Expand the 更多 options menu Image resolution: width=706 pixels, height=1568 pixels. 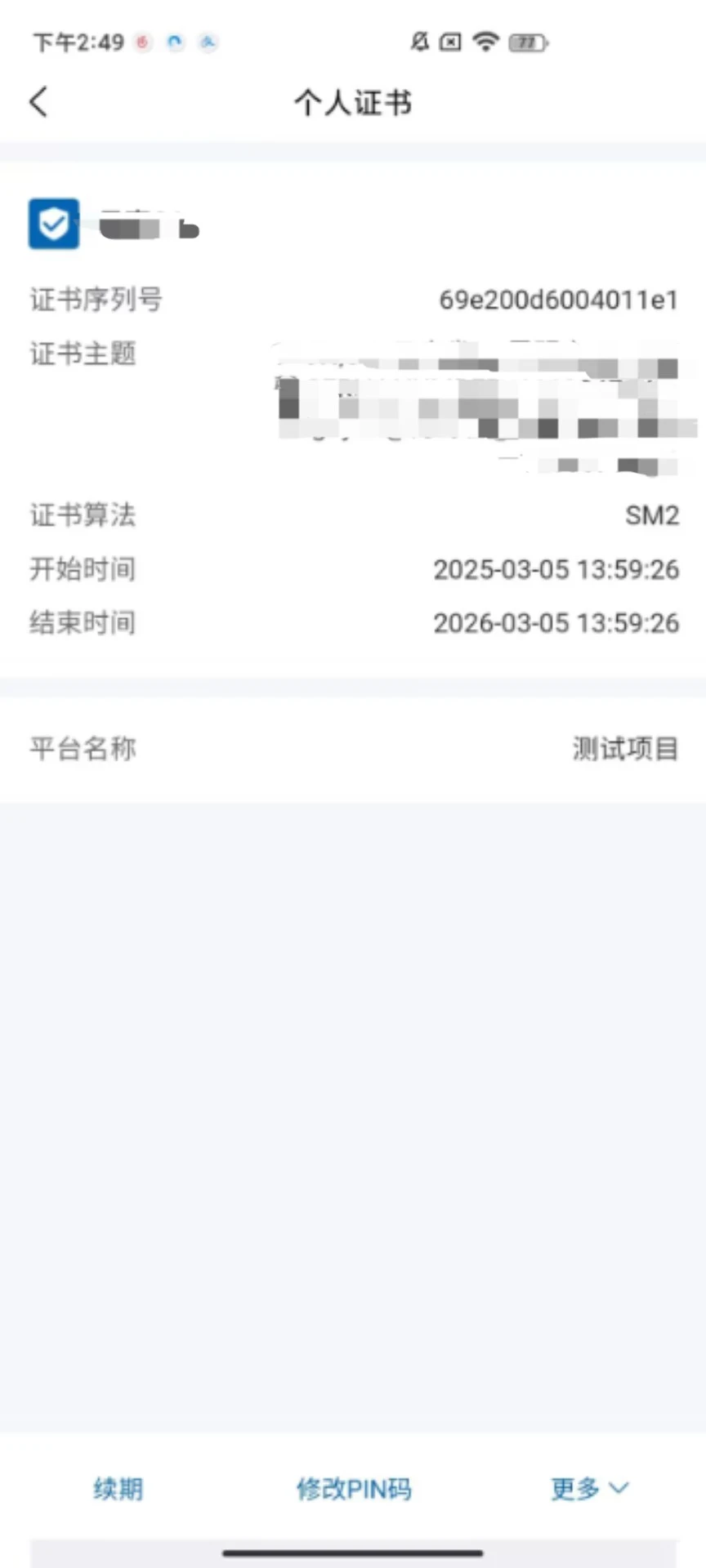click(575, 1490)
